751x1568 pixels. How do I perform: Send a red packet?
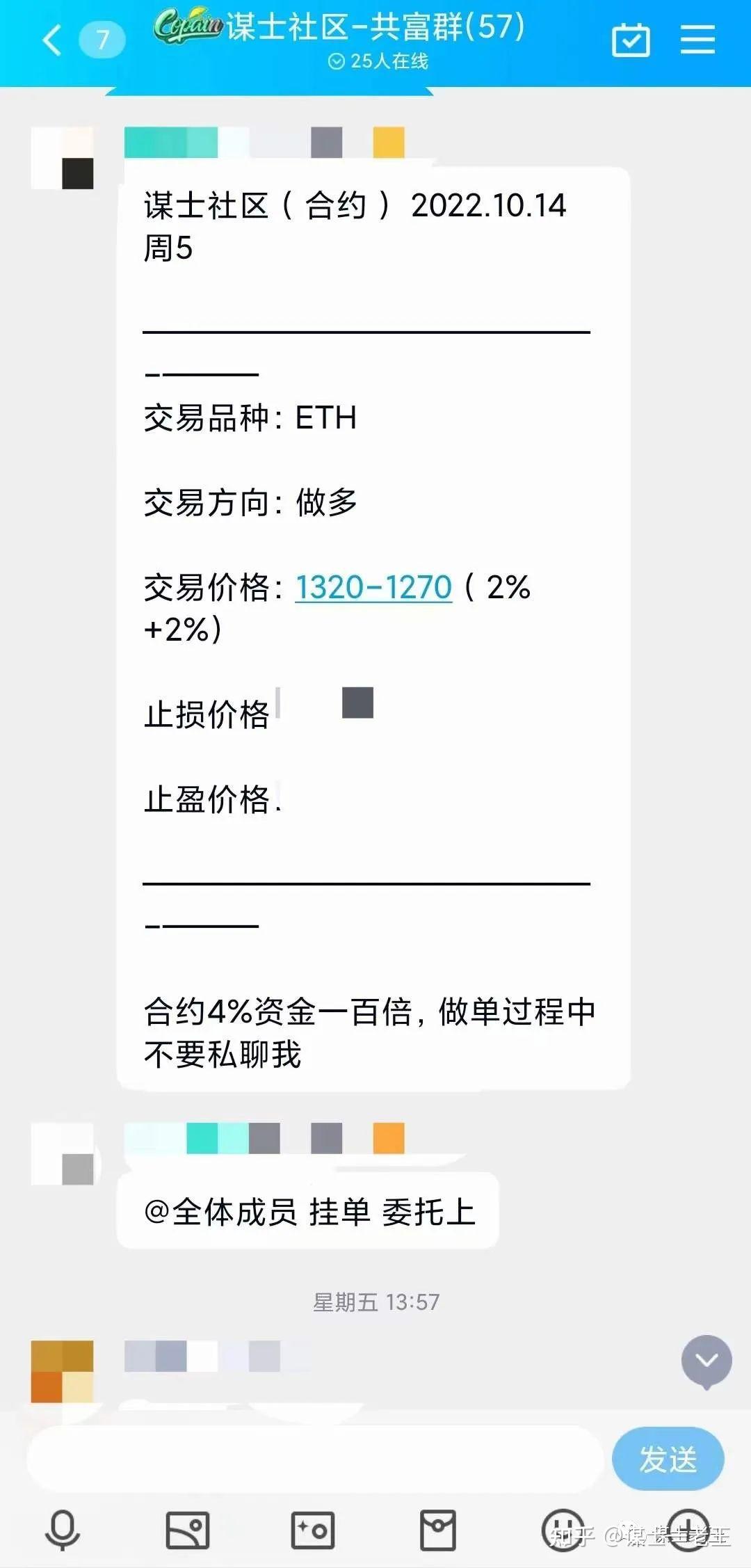coord(438,1530)
